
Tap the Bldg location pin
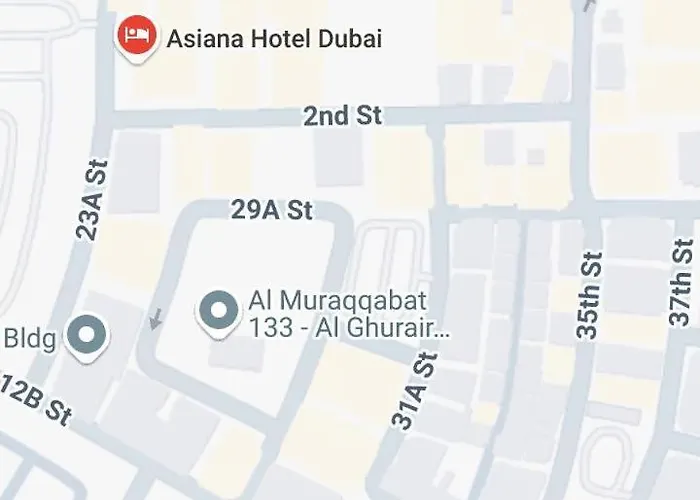87,335
